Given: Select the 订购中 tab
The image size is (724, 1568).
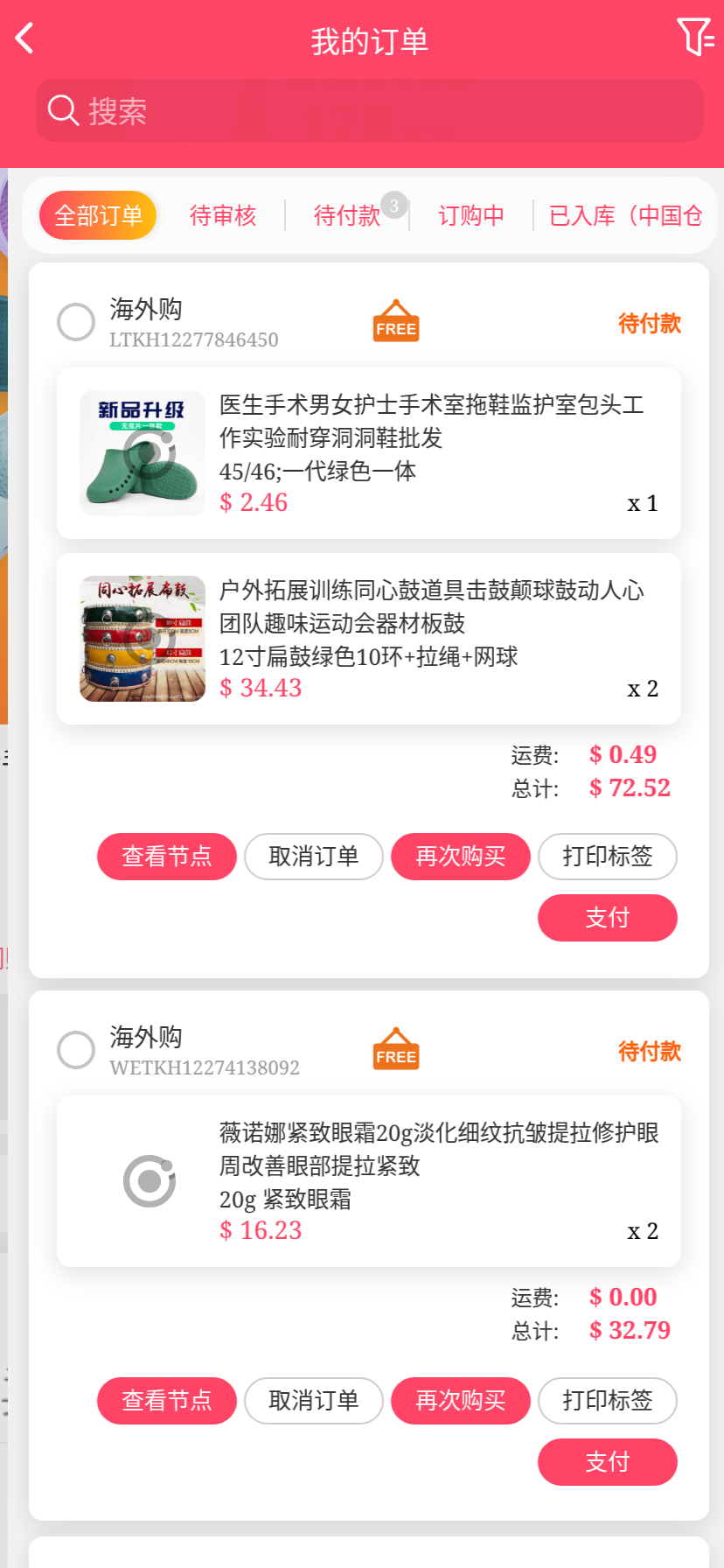Looking at the screenshot, I should coord(471,215).
